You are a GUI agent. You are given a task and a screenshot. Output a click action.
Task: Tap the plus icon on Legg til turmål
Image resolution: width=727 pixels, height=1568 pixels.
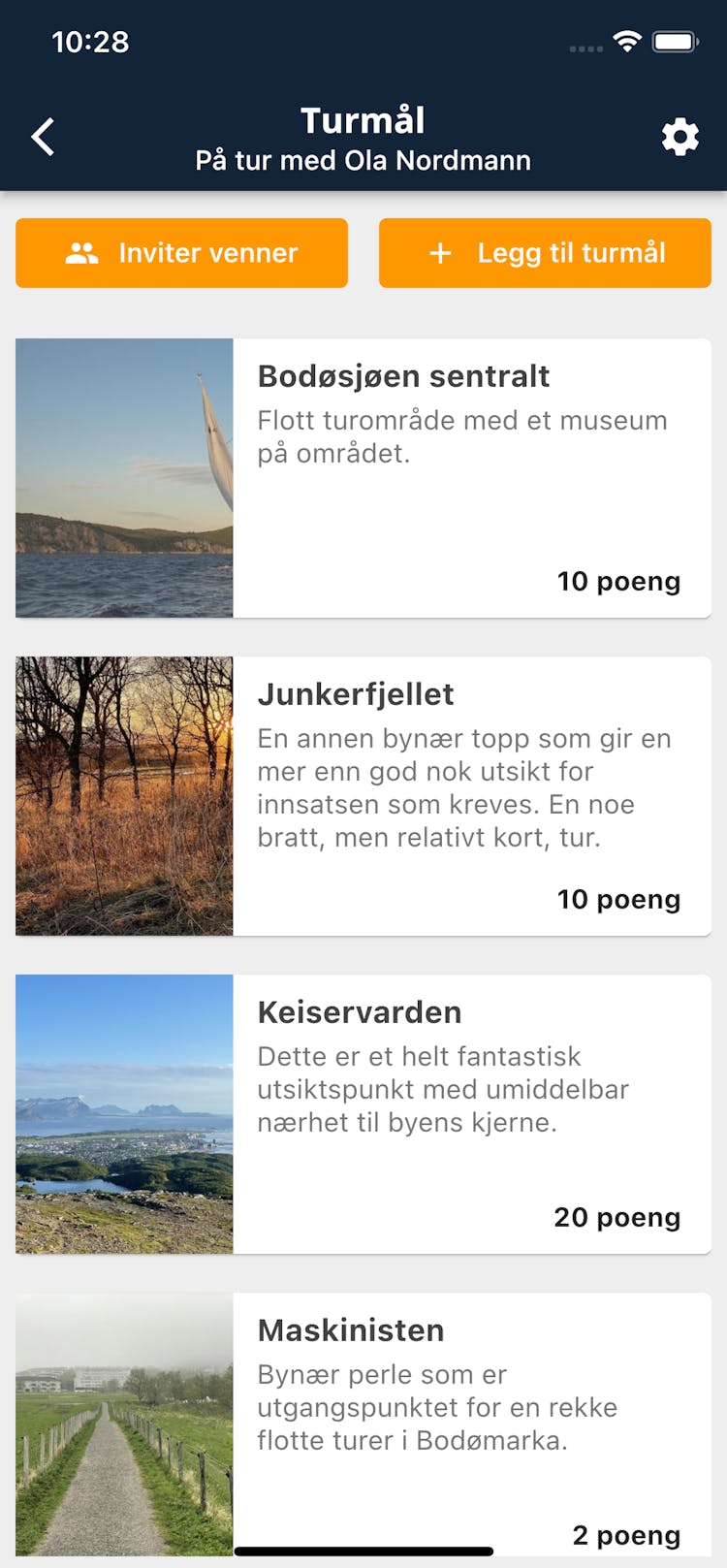pos(439,253)
